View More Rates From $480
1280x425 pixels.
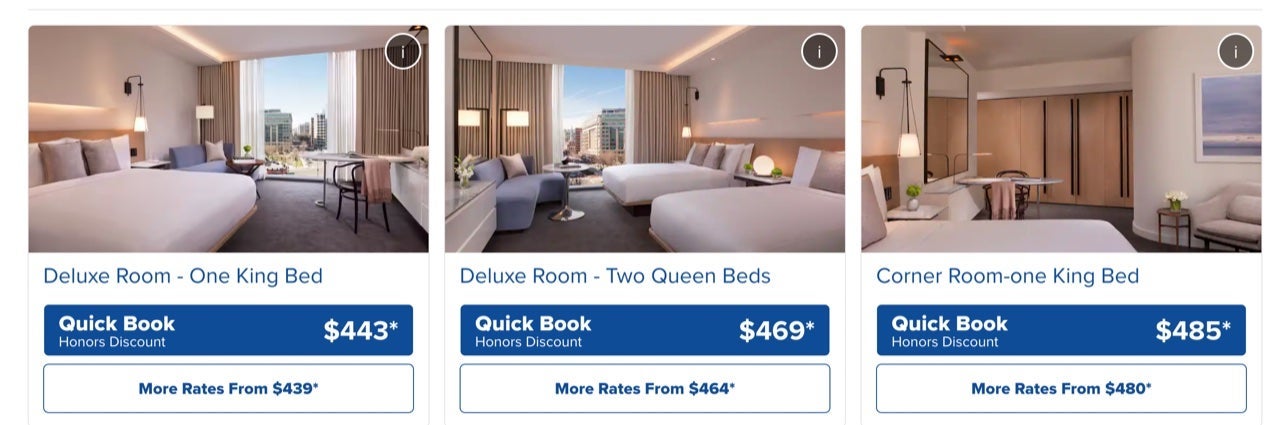click(x=1061, y=388)
